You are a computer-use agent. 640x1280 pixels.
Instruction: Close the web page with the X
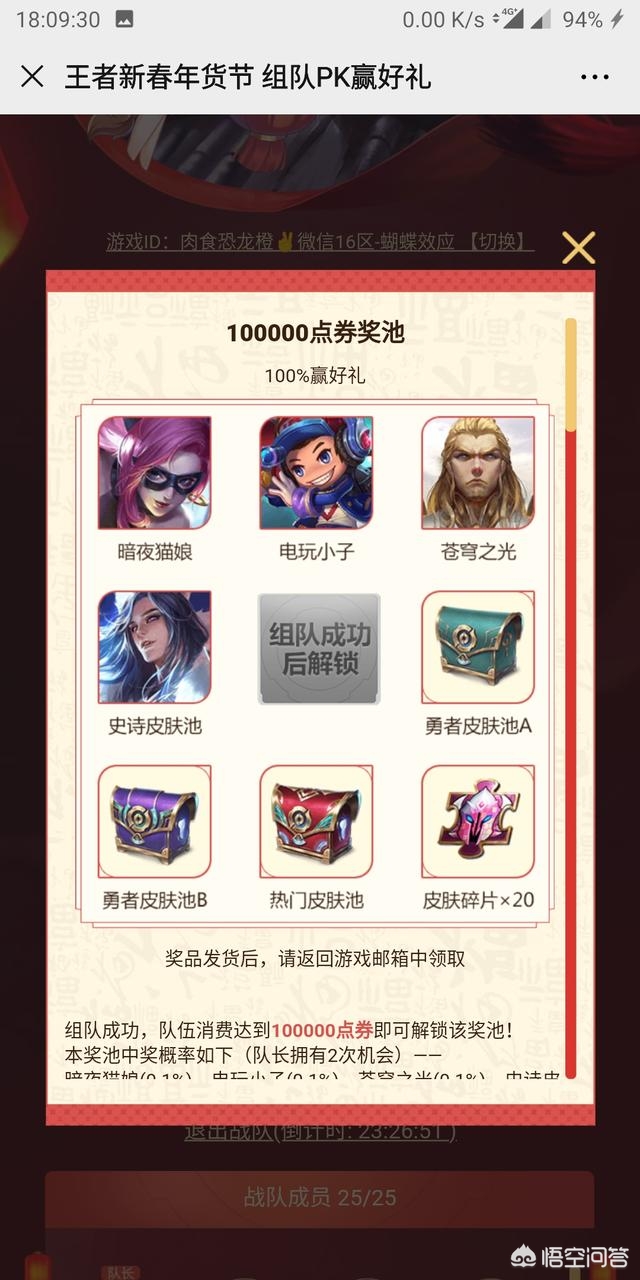click(x=32, y=77)
